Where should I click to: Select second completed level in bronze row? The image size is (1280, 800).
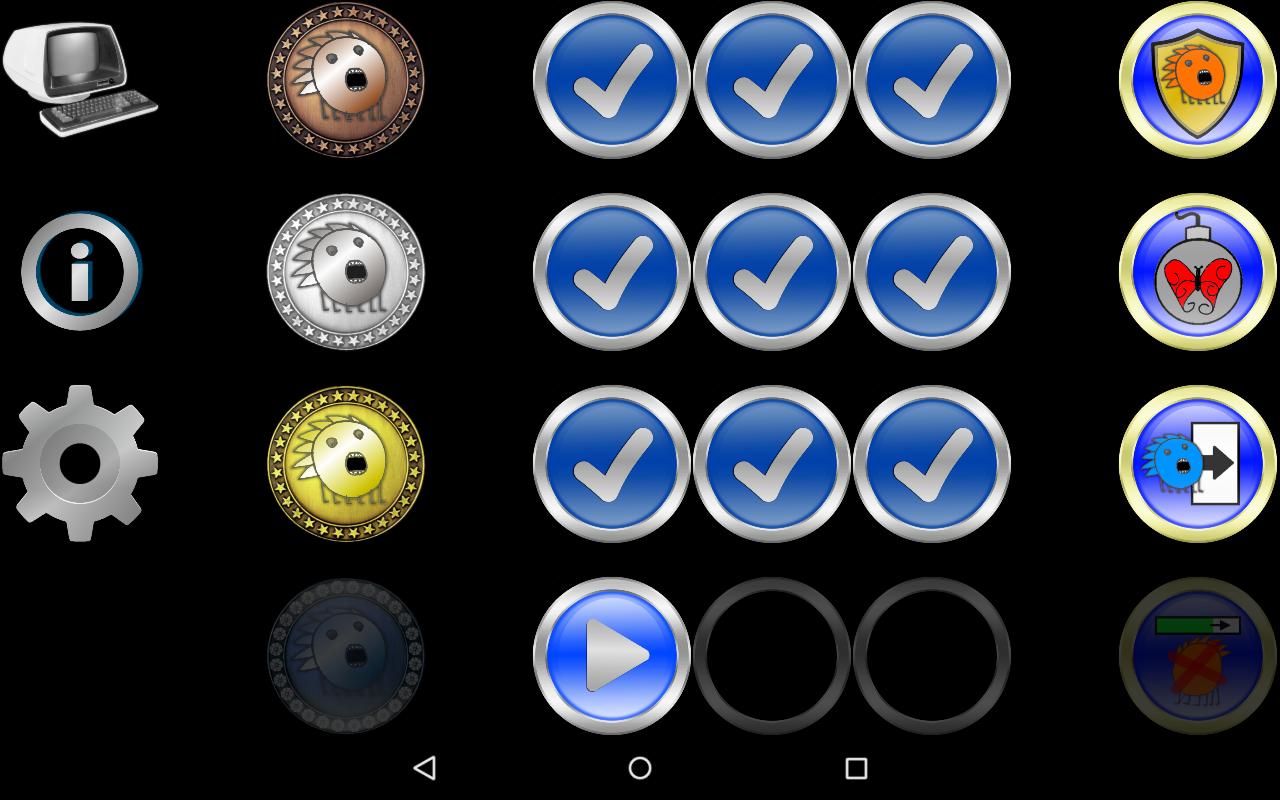771,80
